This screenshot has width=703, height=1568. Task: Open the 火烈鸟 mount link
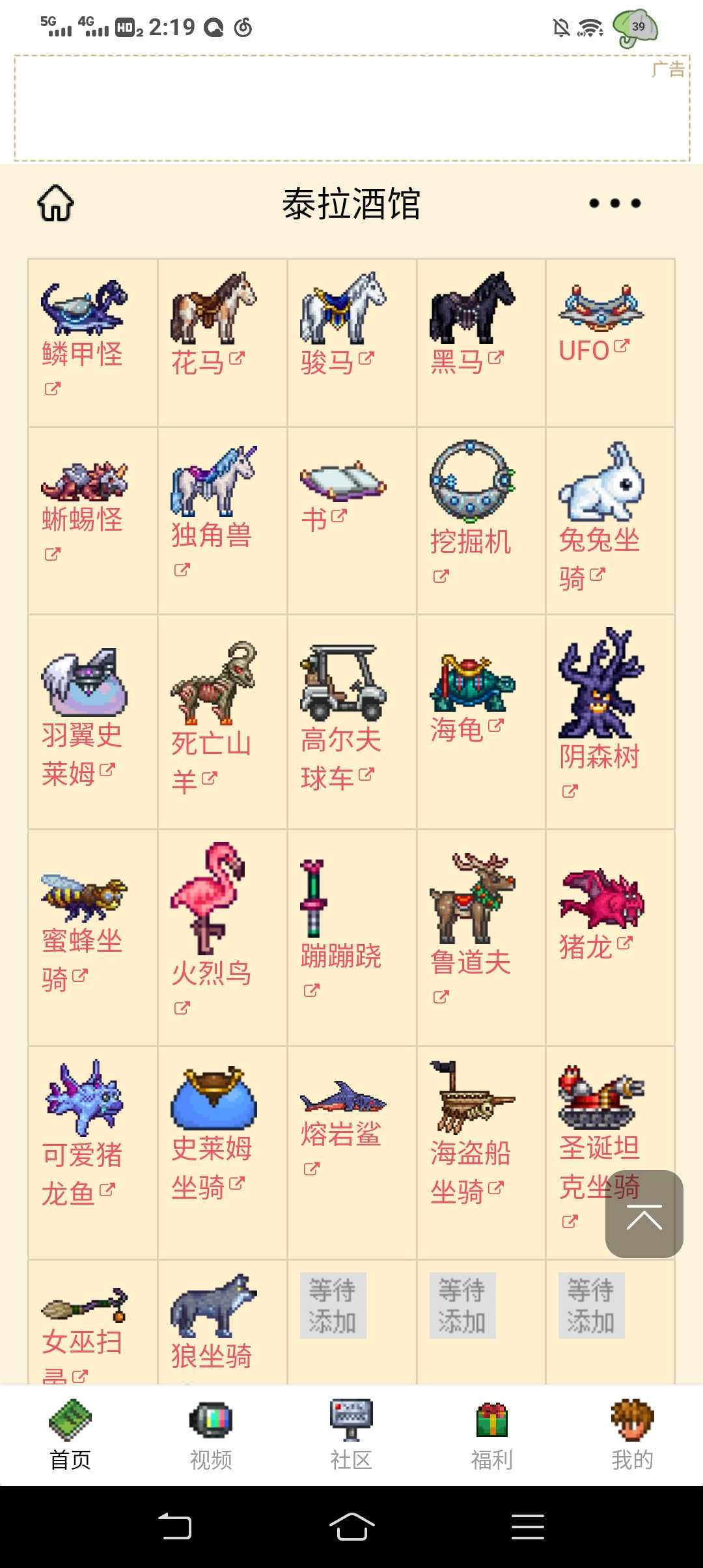pos(211,973)
